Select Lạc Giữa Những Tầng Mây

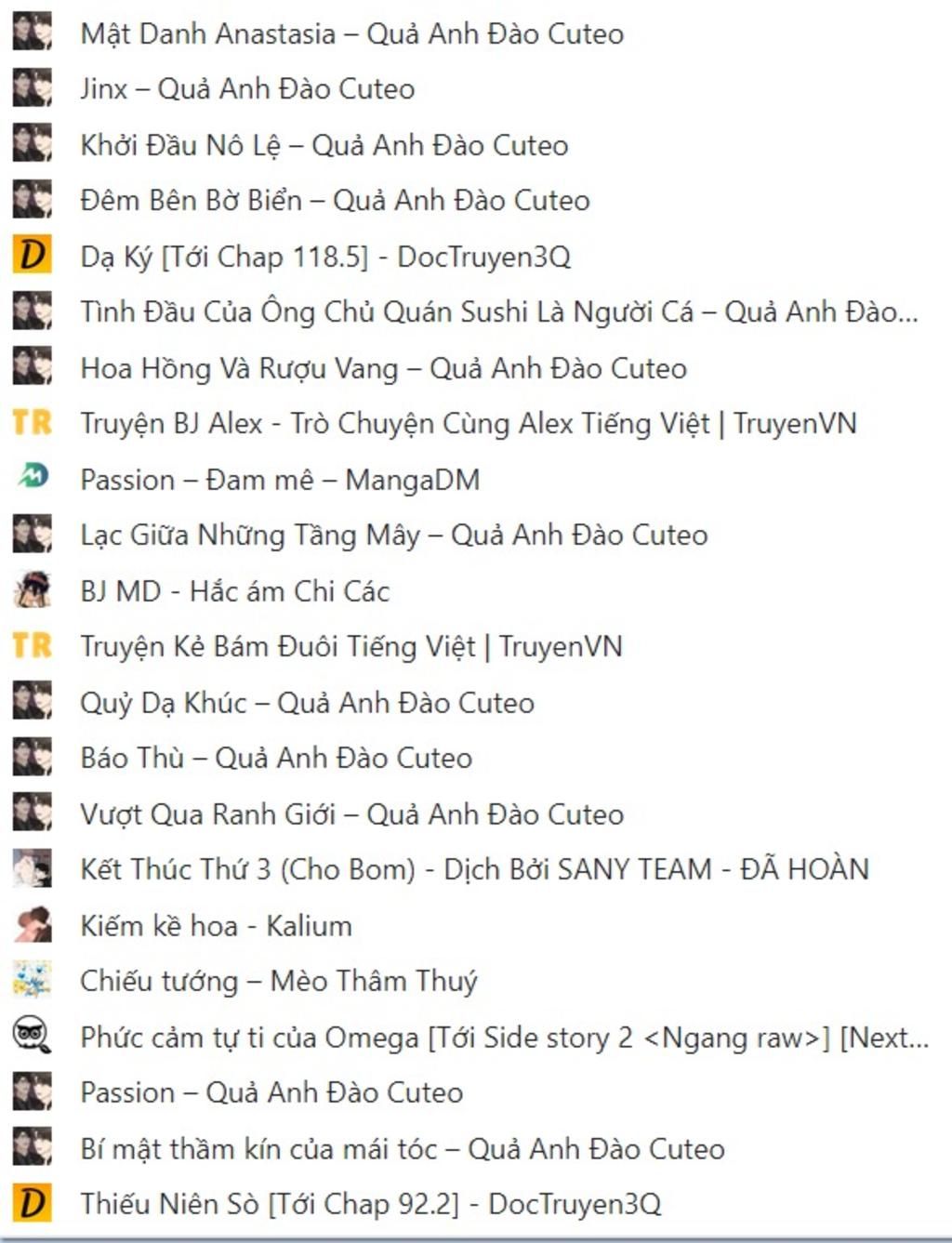coord(393,536)
